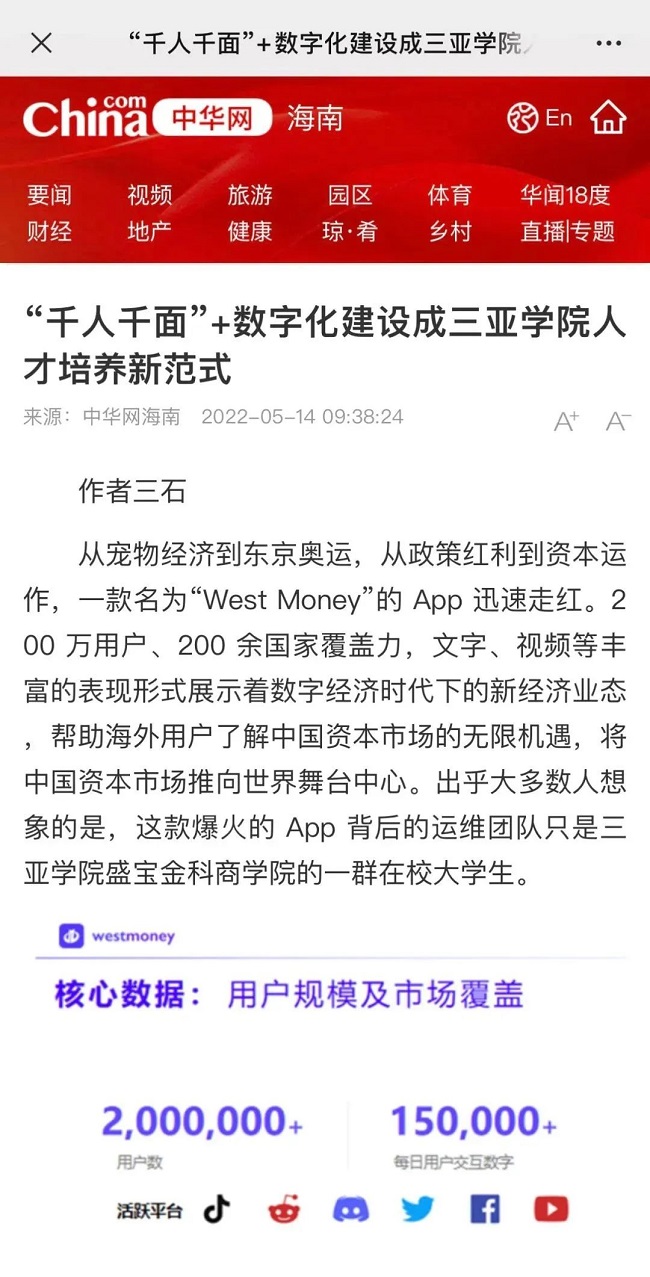This screenshot has height=1277, width=650.
Task: Open the 海南 regional channel
Action: coord(314,119)
